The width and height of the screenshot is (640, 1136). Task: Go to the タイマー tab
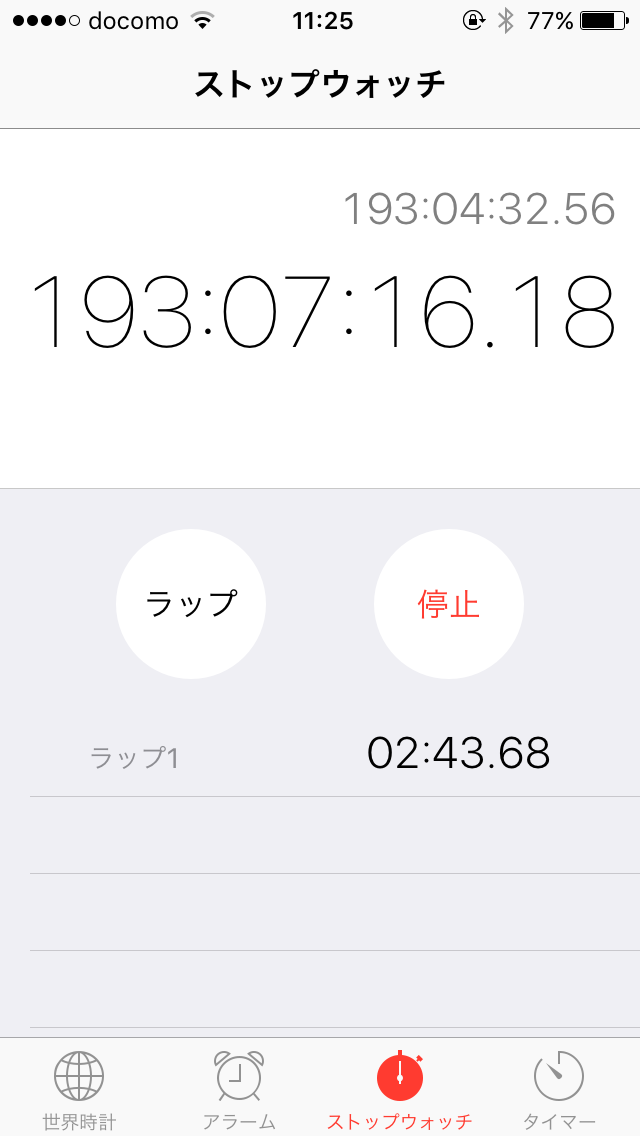coord(559,1088)
